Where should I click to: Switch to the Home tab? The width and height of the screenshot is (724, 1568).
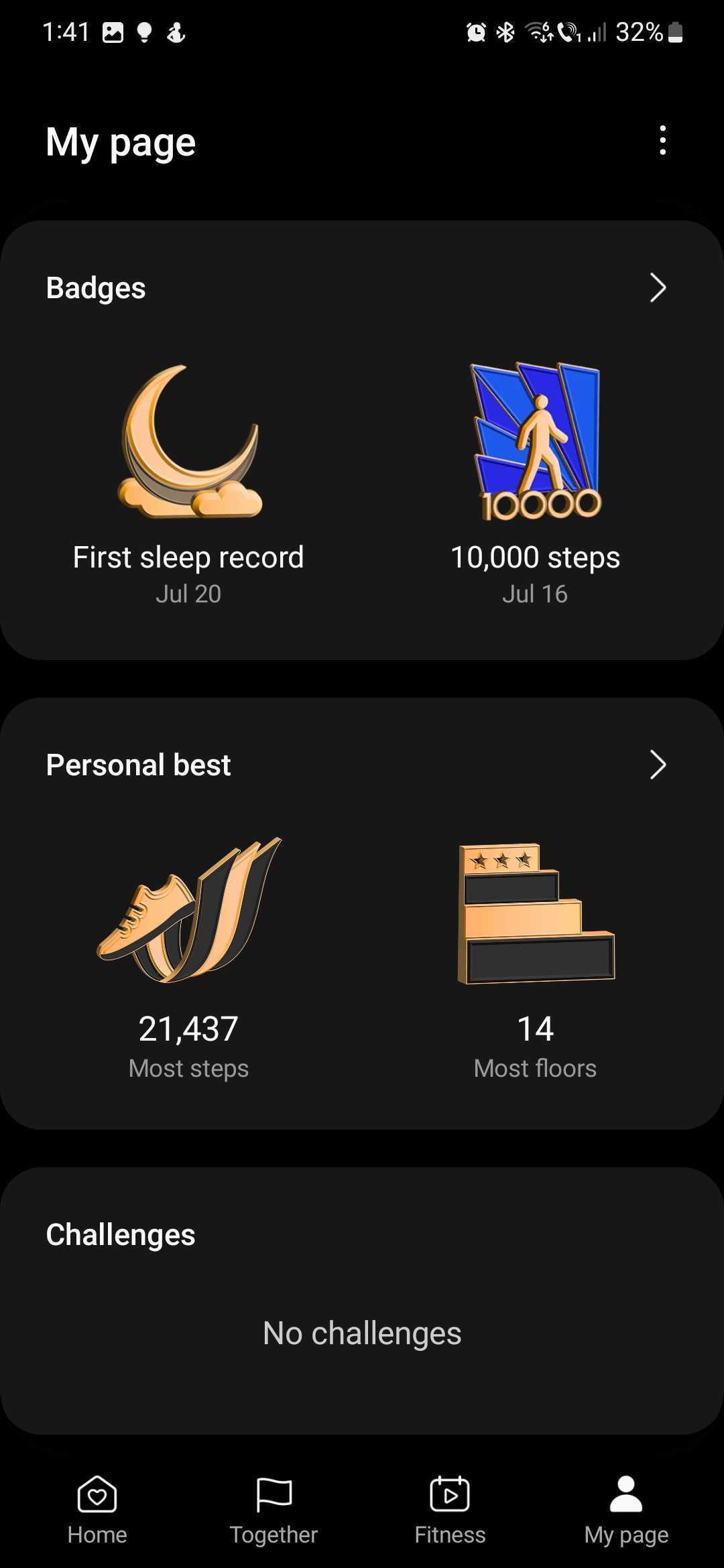pyautogui.click(x=97, y=1509)
